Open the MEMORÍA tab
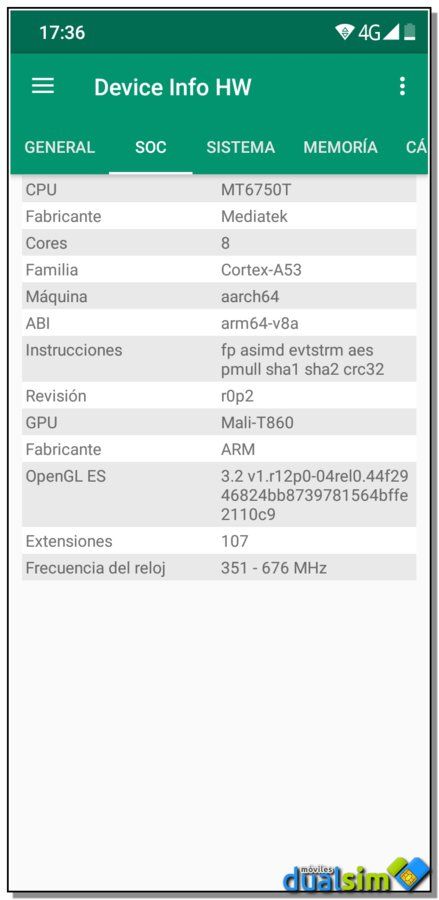This screenshot has width=439, height=900. coord(340,148)
